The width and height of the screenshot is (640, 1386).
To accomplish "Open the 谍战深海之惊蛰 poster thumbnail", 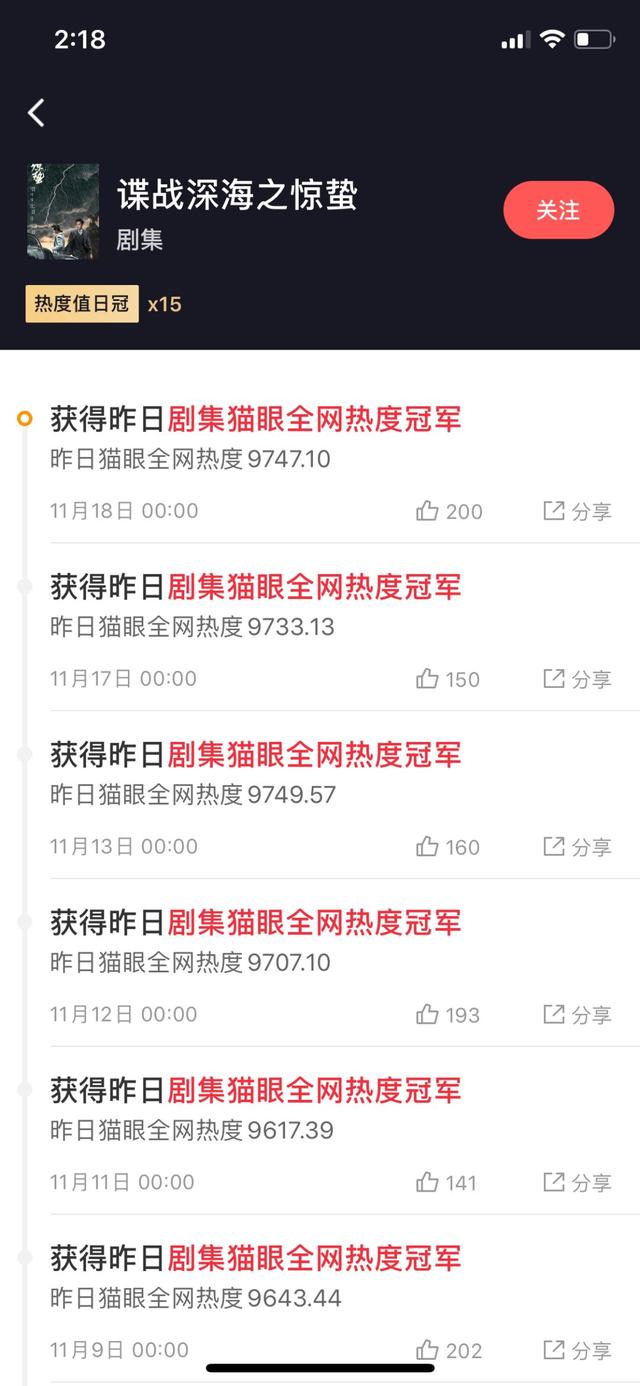I will click(62, 211).
